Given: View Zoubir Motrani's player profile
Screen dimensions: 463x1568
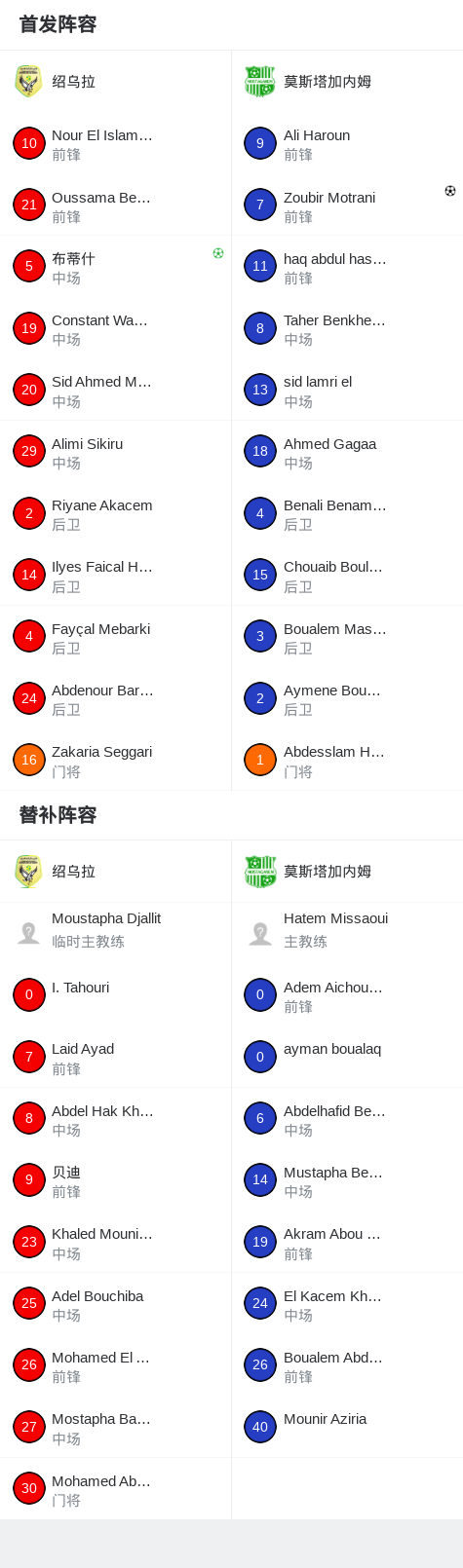Looking at the screenshot, I should click(x=347, y=205).
